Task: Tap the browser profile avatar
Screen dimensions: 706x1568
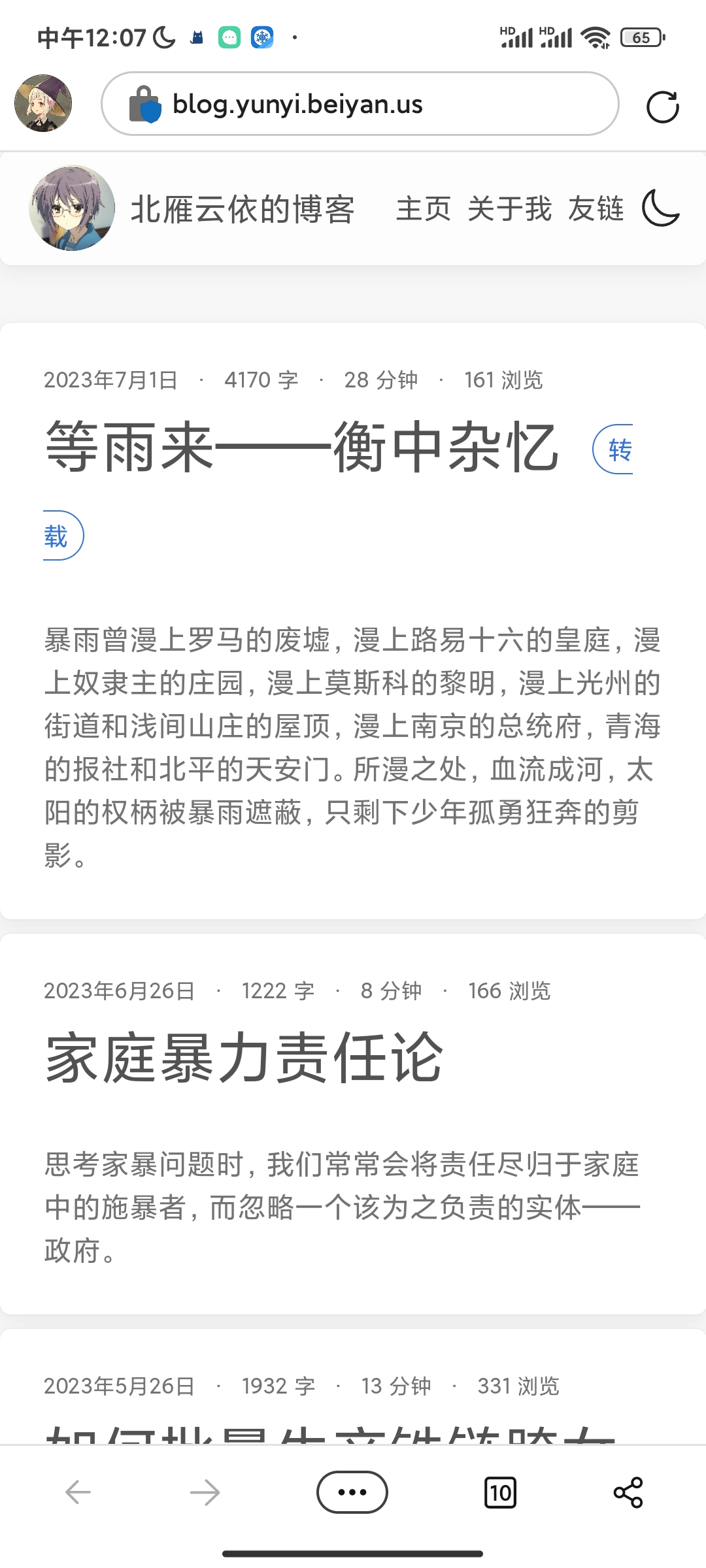Action: coord(44,103)
